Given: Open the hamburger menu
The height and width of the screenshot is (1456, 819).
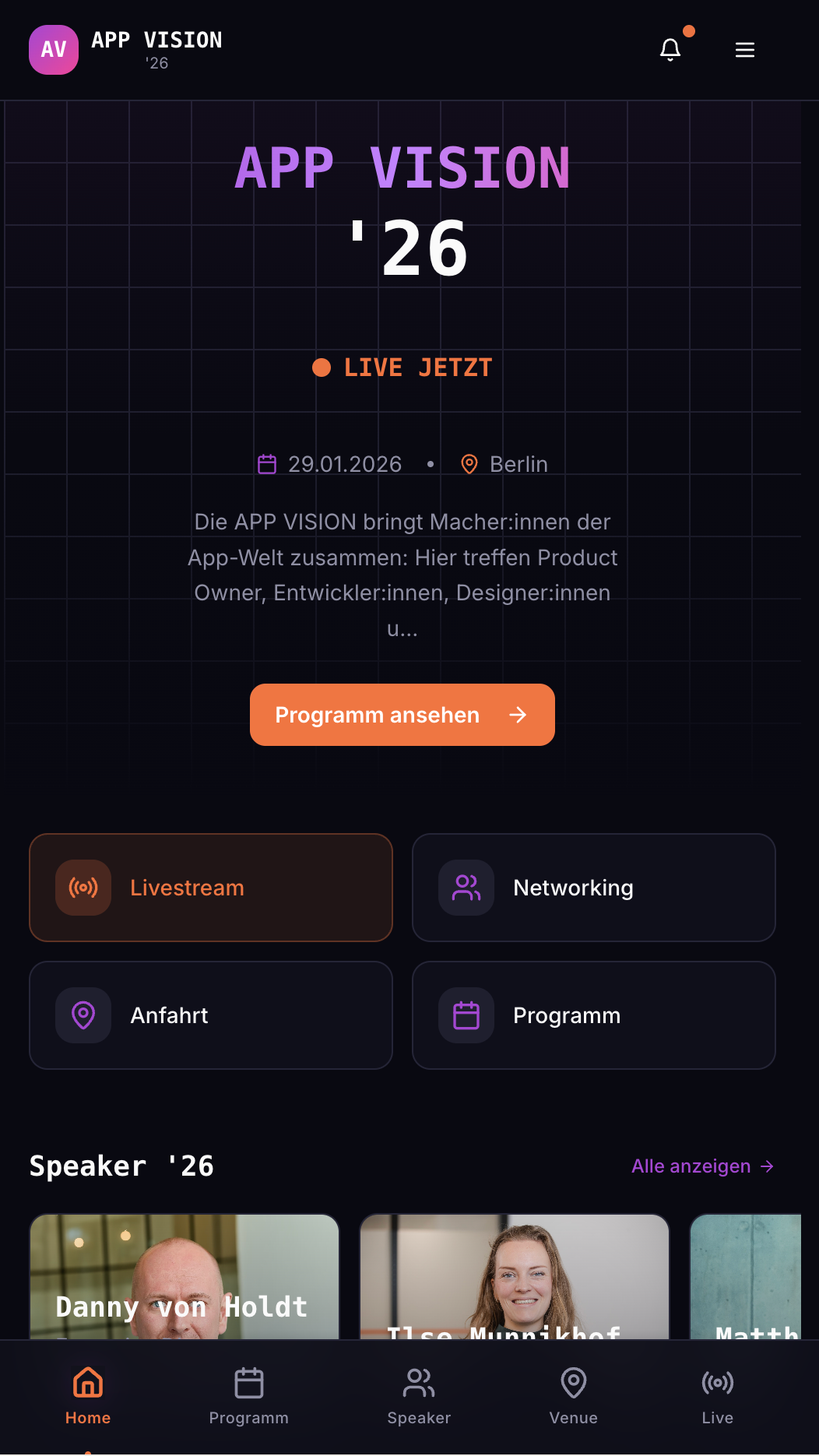Looking at the screenshot, I should (x=744, y=49).
